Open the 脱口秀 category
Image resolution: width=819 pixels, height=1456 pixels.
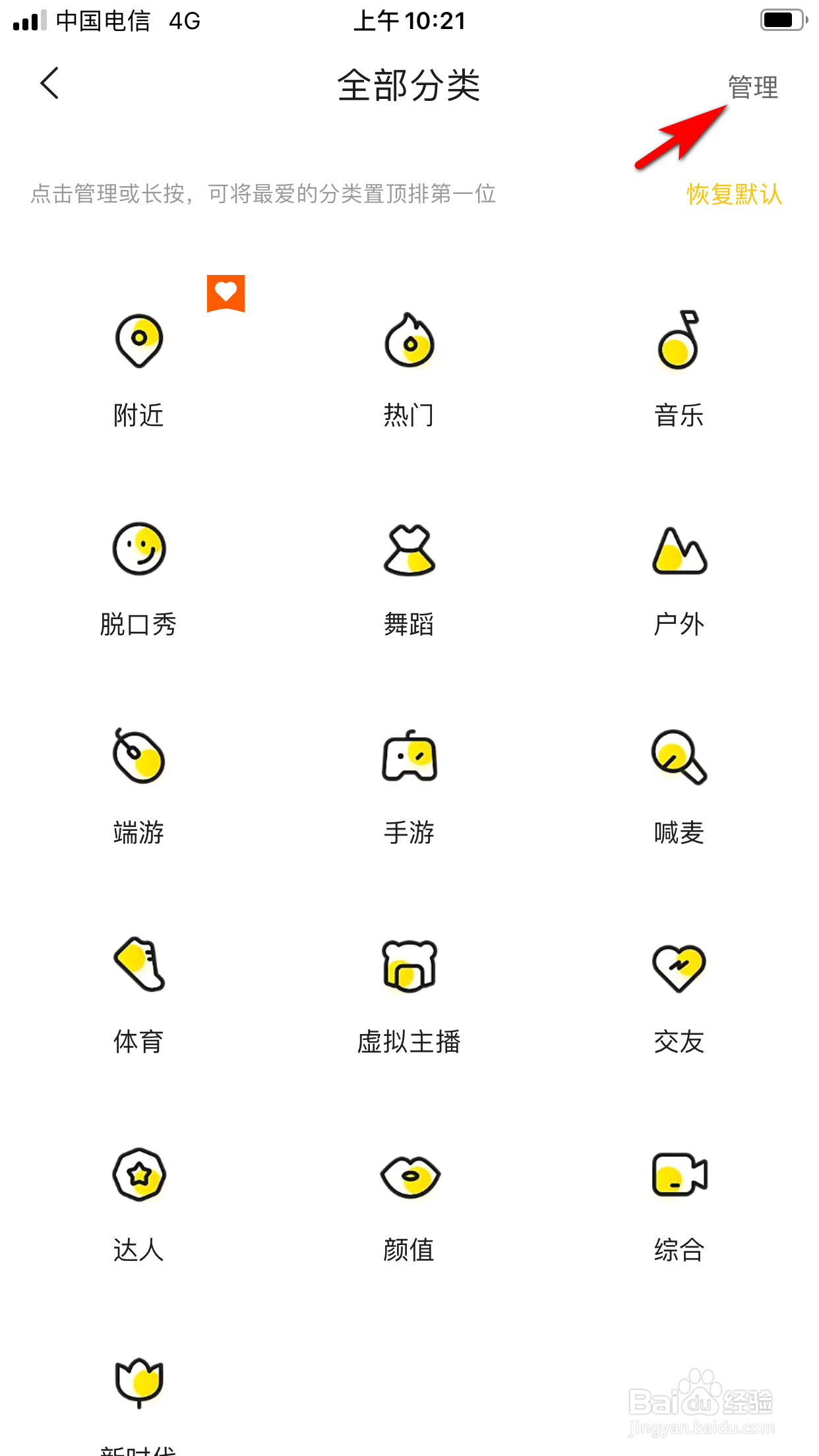138,578
